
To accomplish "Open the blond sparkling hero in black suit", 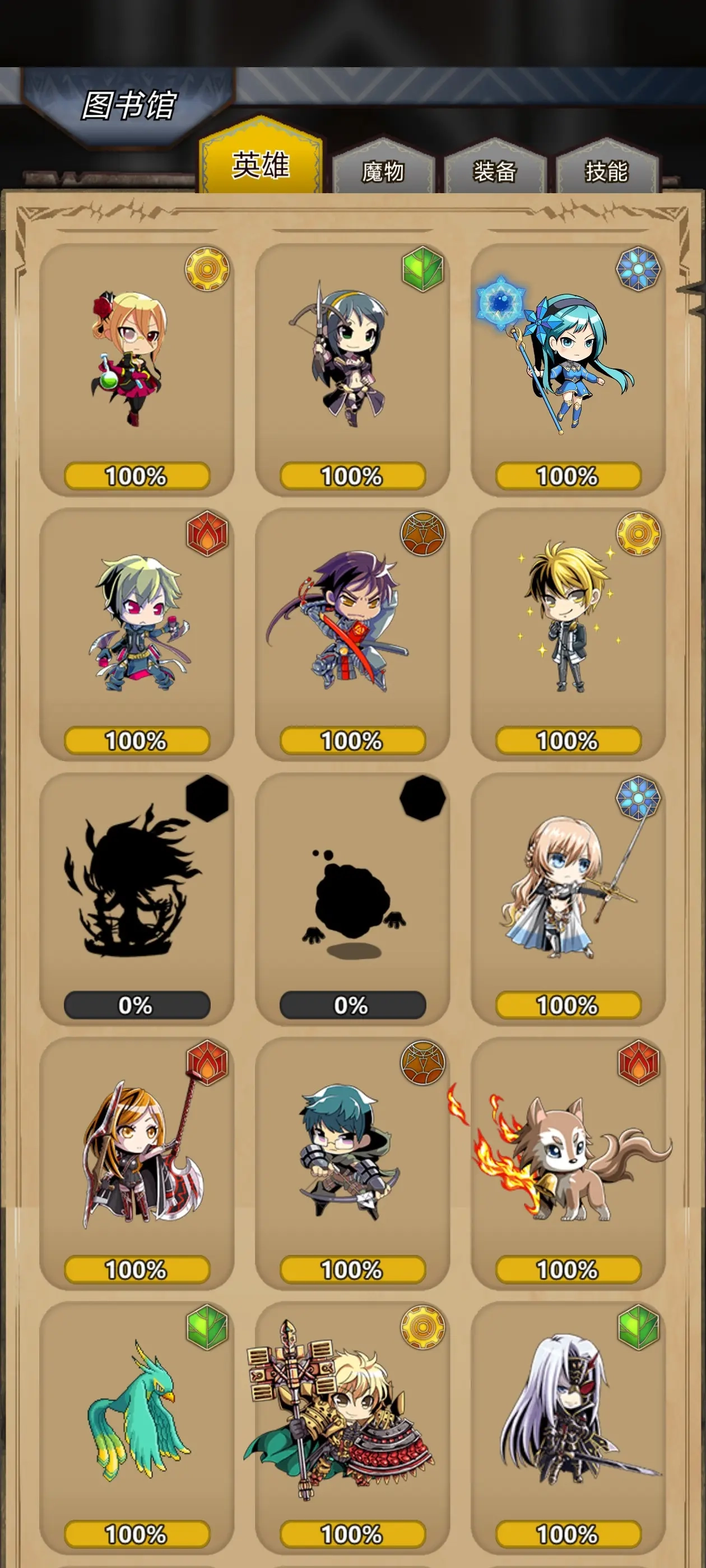I will point(568,633).
